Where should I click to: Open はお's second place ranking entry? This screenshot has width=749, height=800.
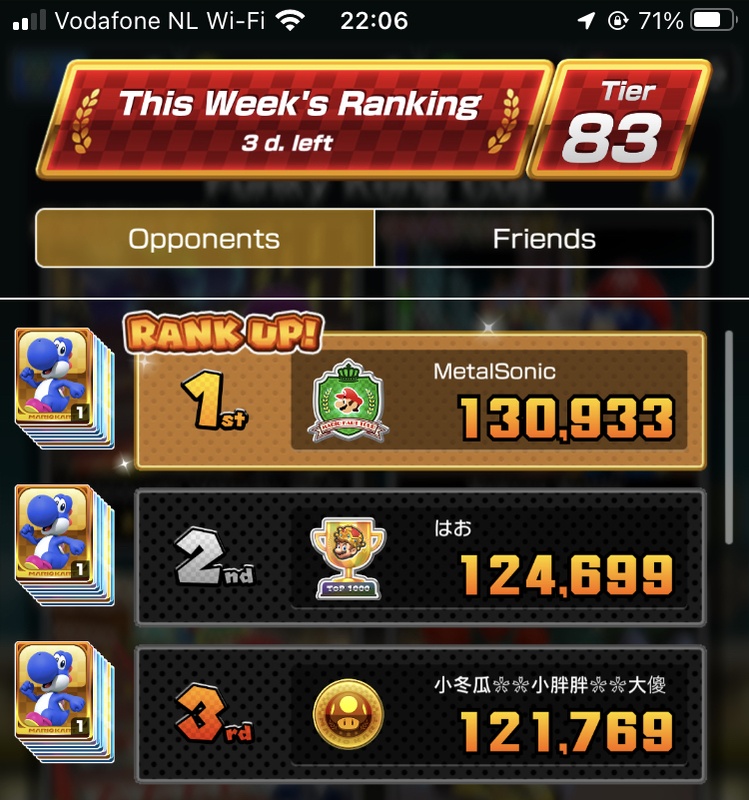pyautogui.click(x=420, y=557)
